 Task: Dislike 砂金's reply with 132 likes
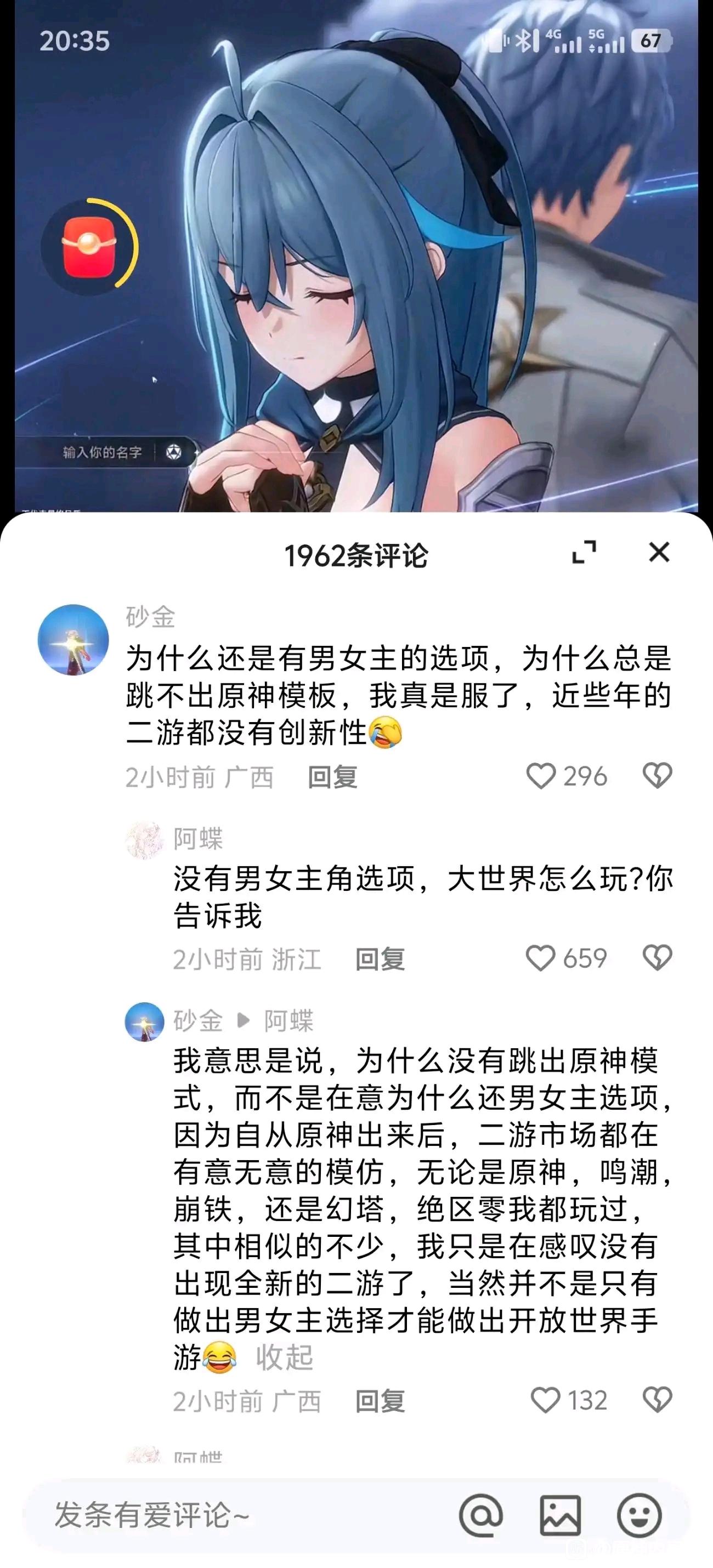click(657, 1400)
